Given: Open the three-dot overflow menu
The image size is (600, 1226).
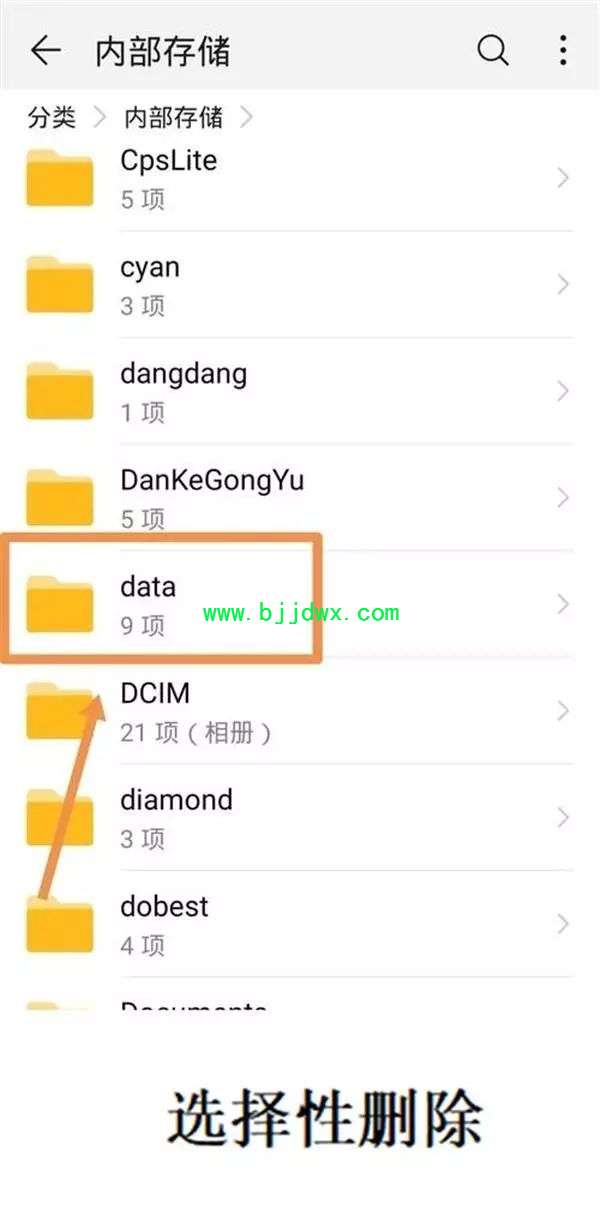Looking at the screenshot, I should [564, 50].
